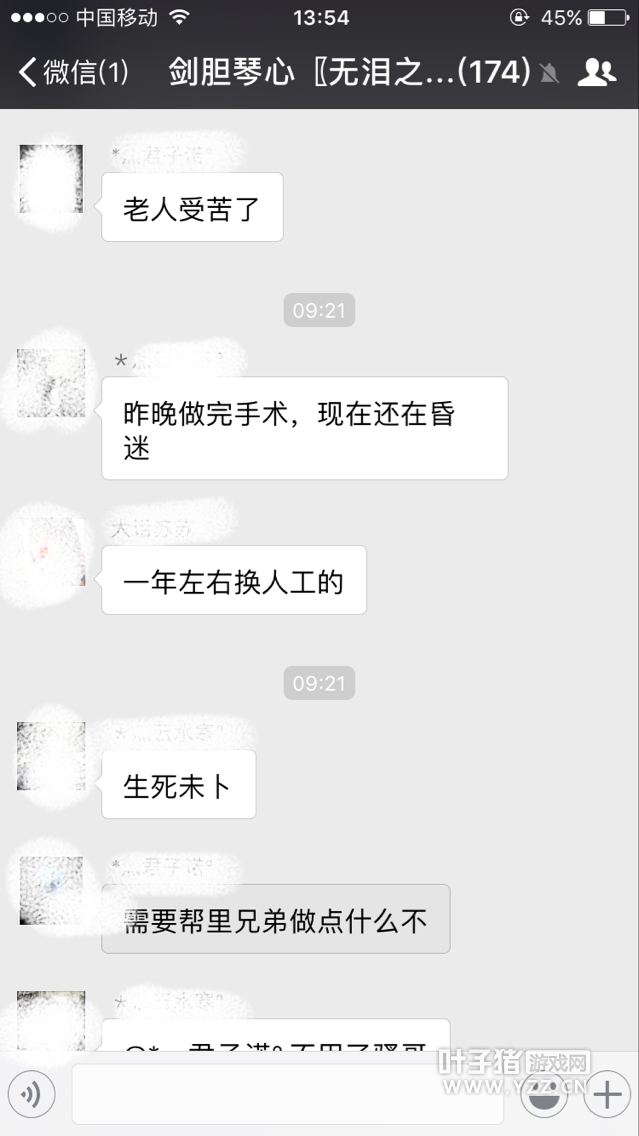This screenshot has height=1136, width=639.
Task: Go back to the 微信 chat list
Action: coord(72,72)
